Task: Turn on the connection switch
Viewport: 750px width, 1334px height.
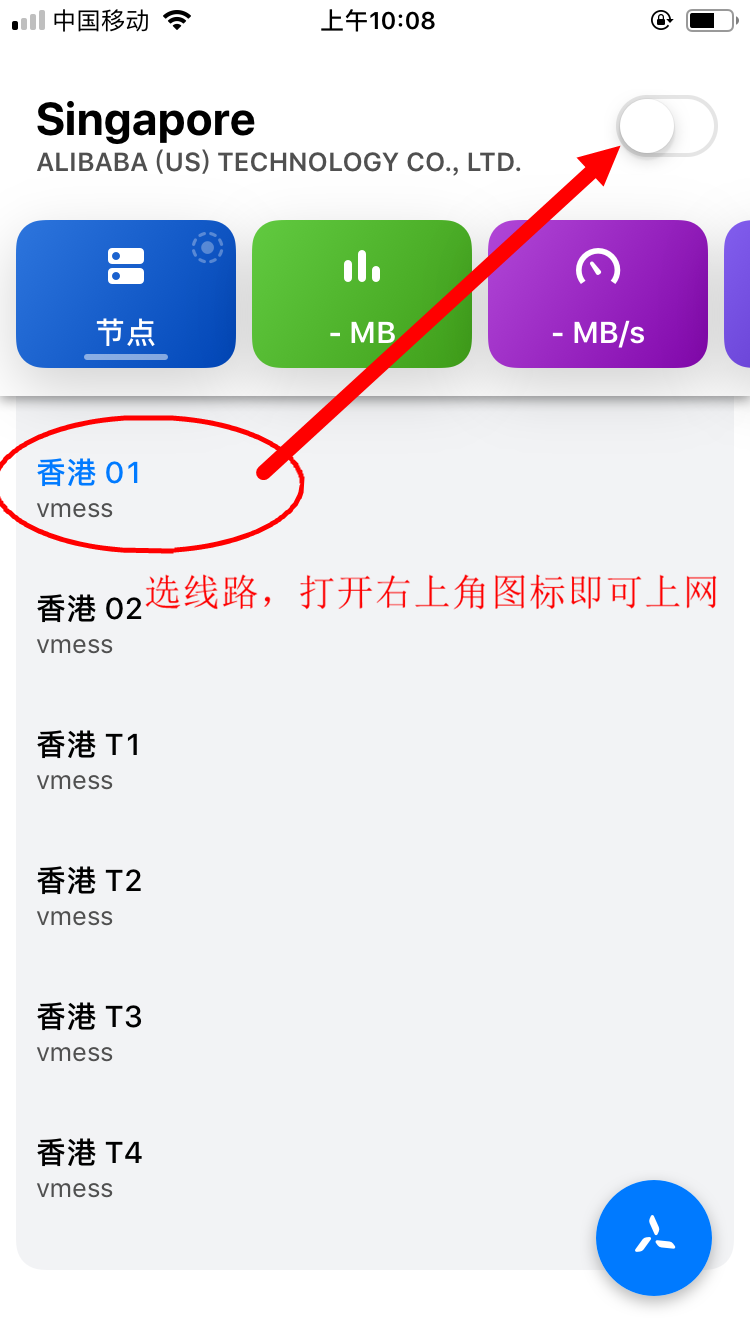Action: coord(666,127)
